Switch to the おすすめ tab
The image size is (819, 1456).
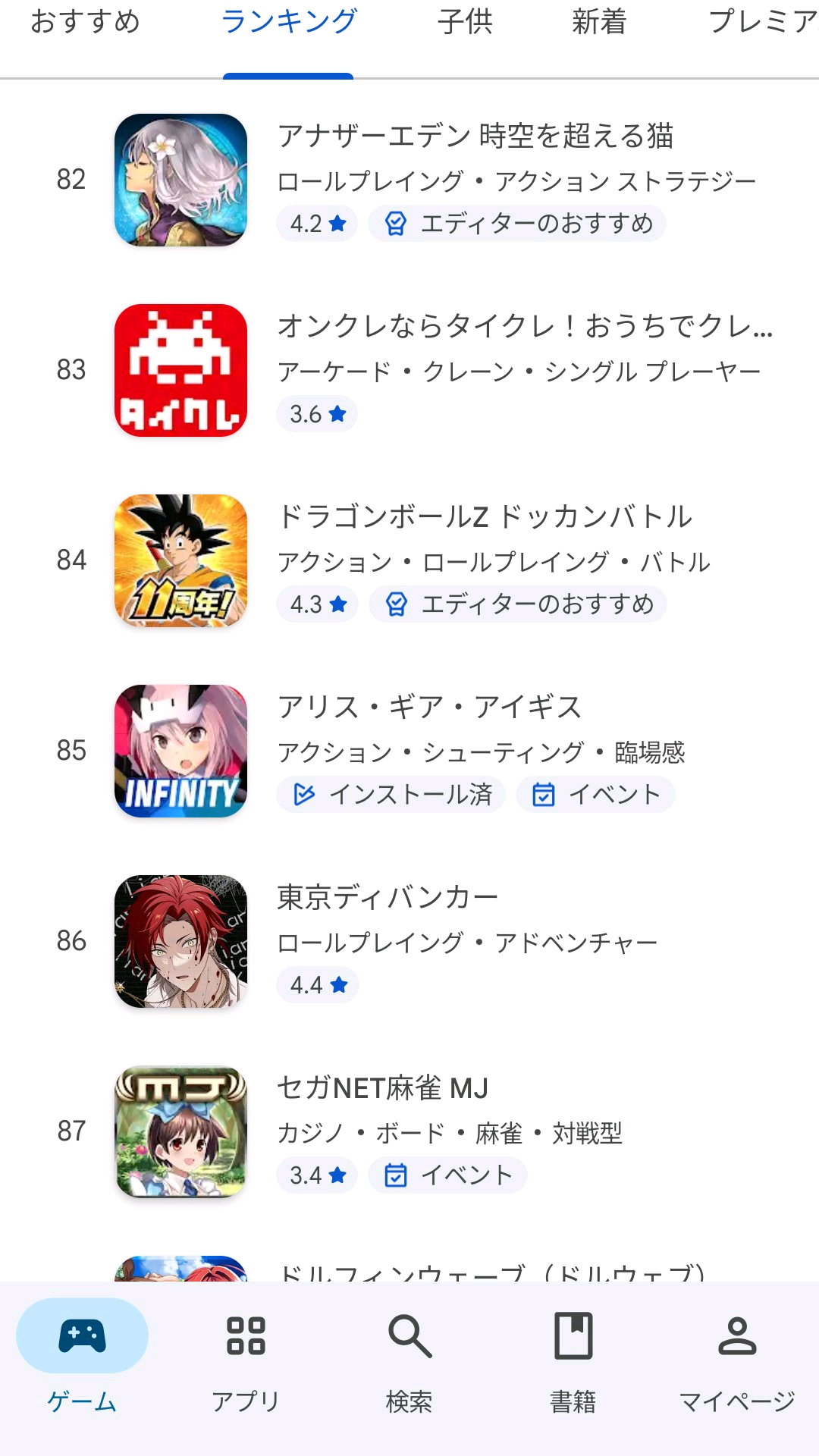(85, 23)
